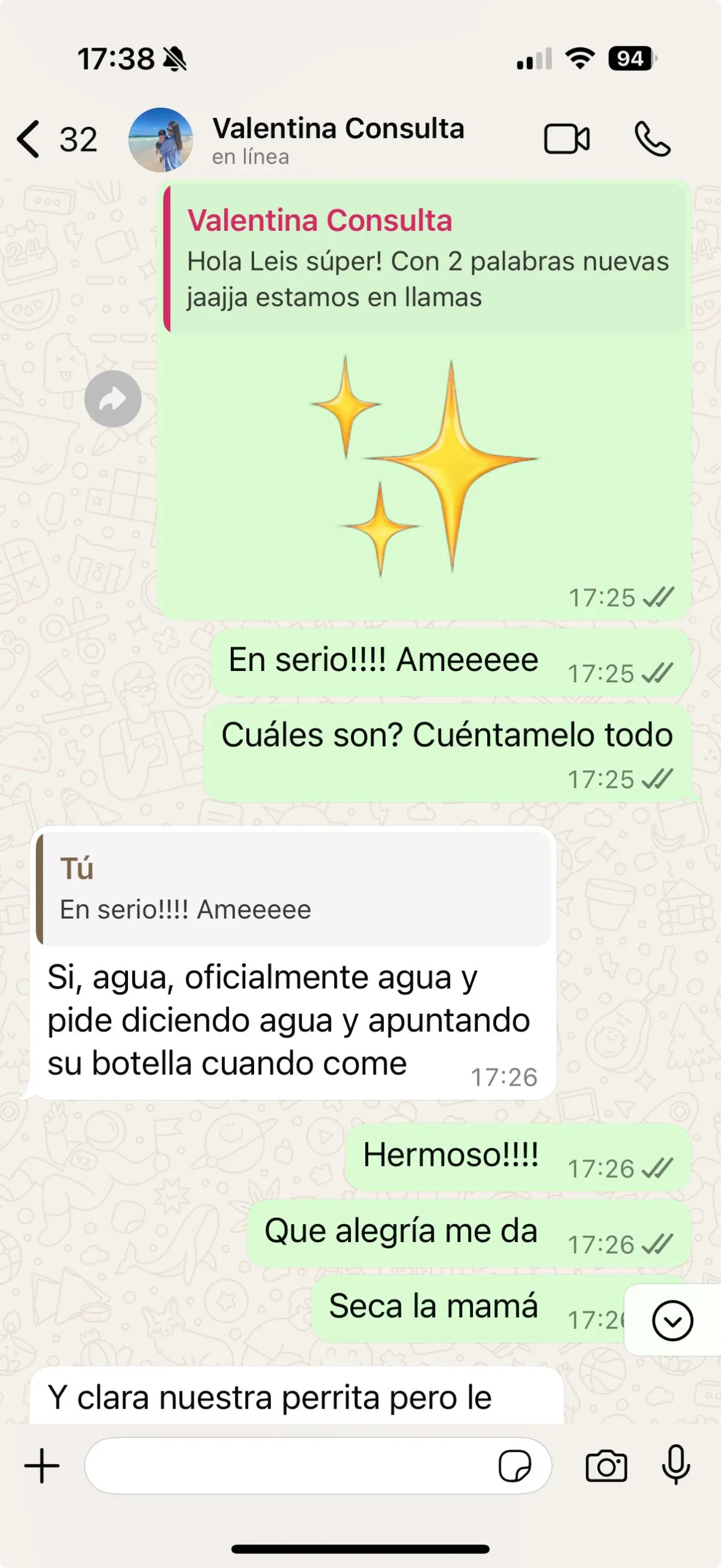The image size is (721, 1568).
Task: Open Valentina Consulta's profile photo
Action: coord(160,140)
